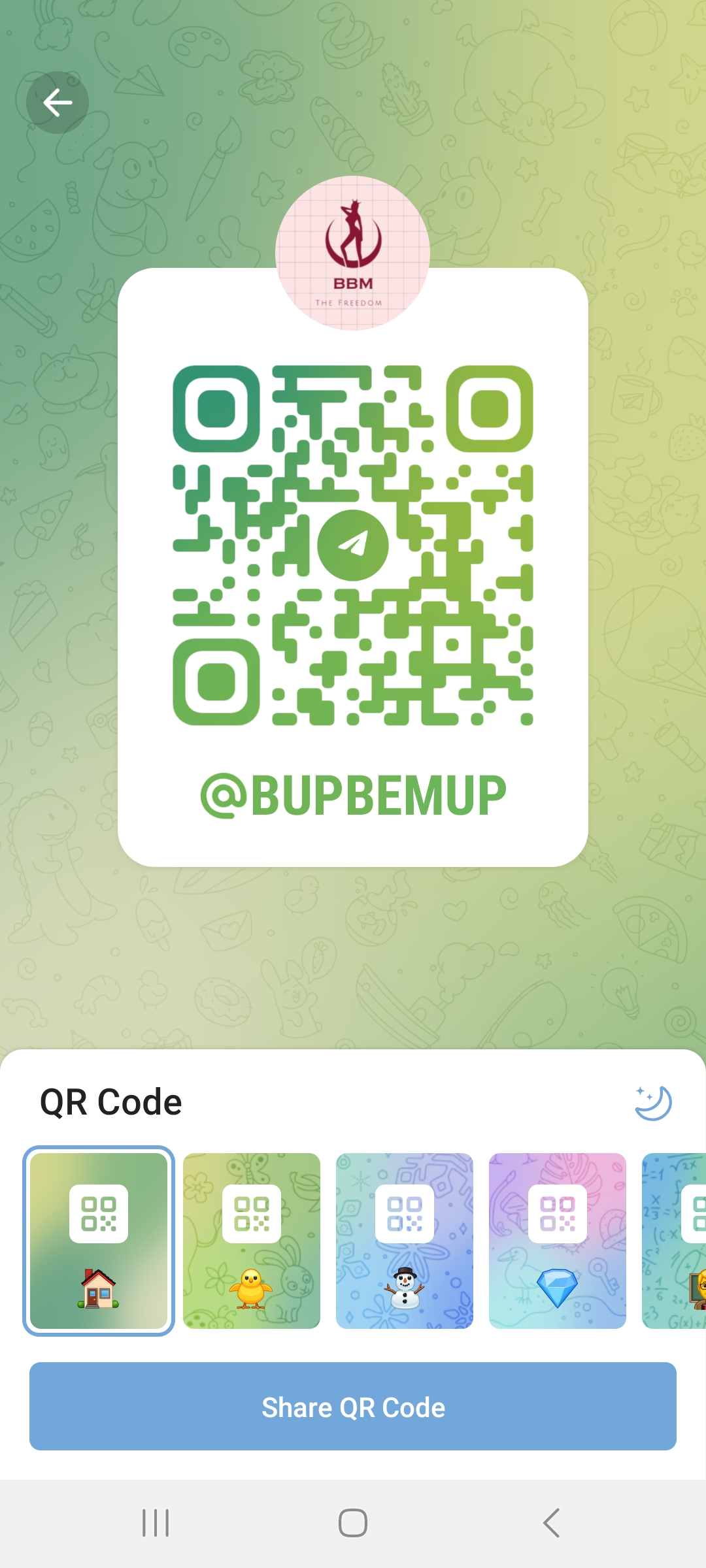Tap the Share QR Code button
The image size is (706, 1568).
353,1408
